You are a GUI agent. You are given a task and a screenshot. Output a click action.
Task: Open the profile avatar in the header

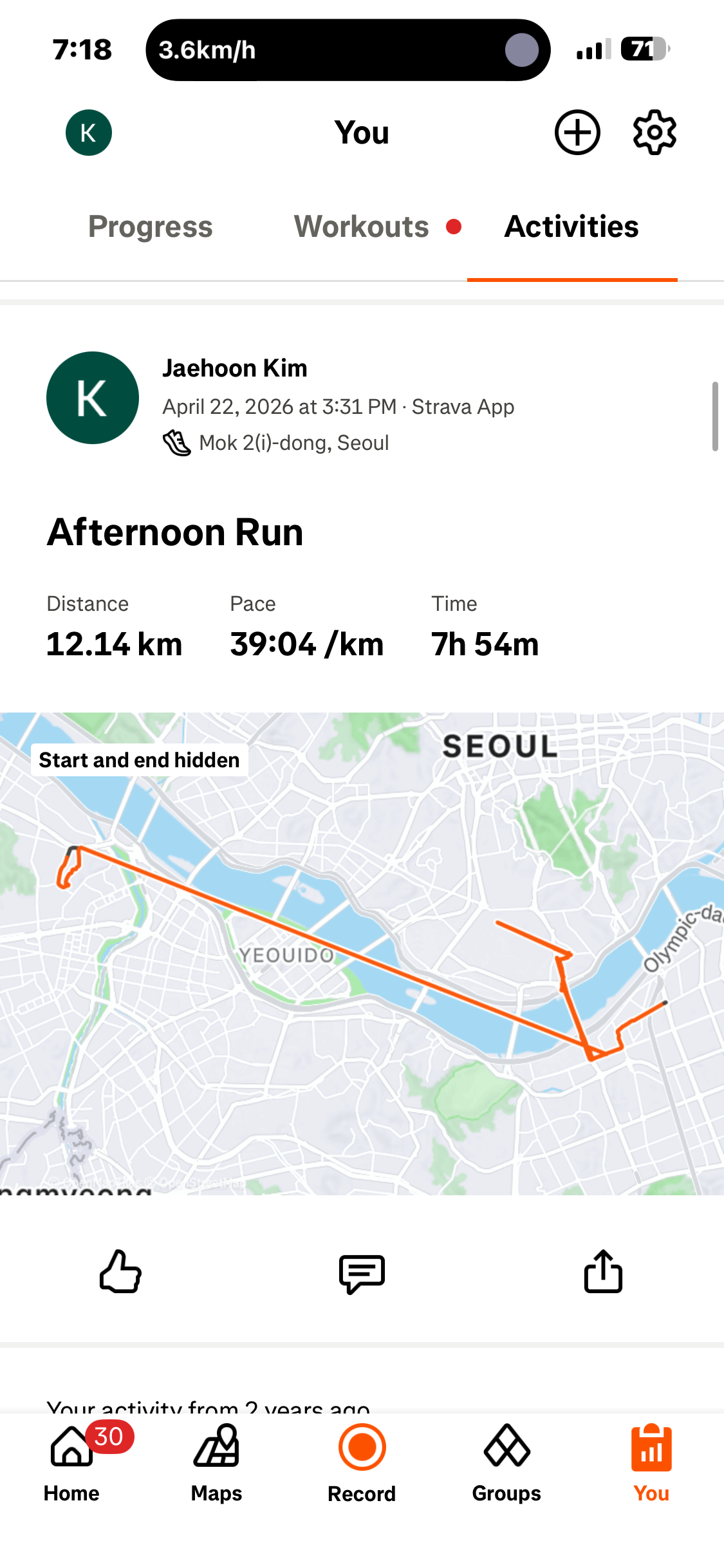click(89, 133)
